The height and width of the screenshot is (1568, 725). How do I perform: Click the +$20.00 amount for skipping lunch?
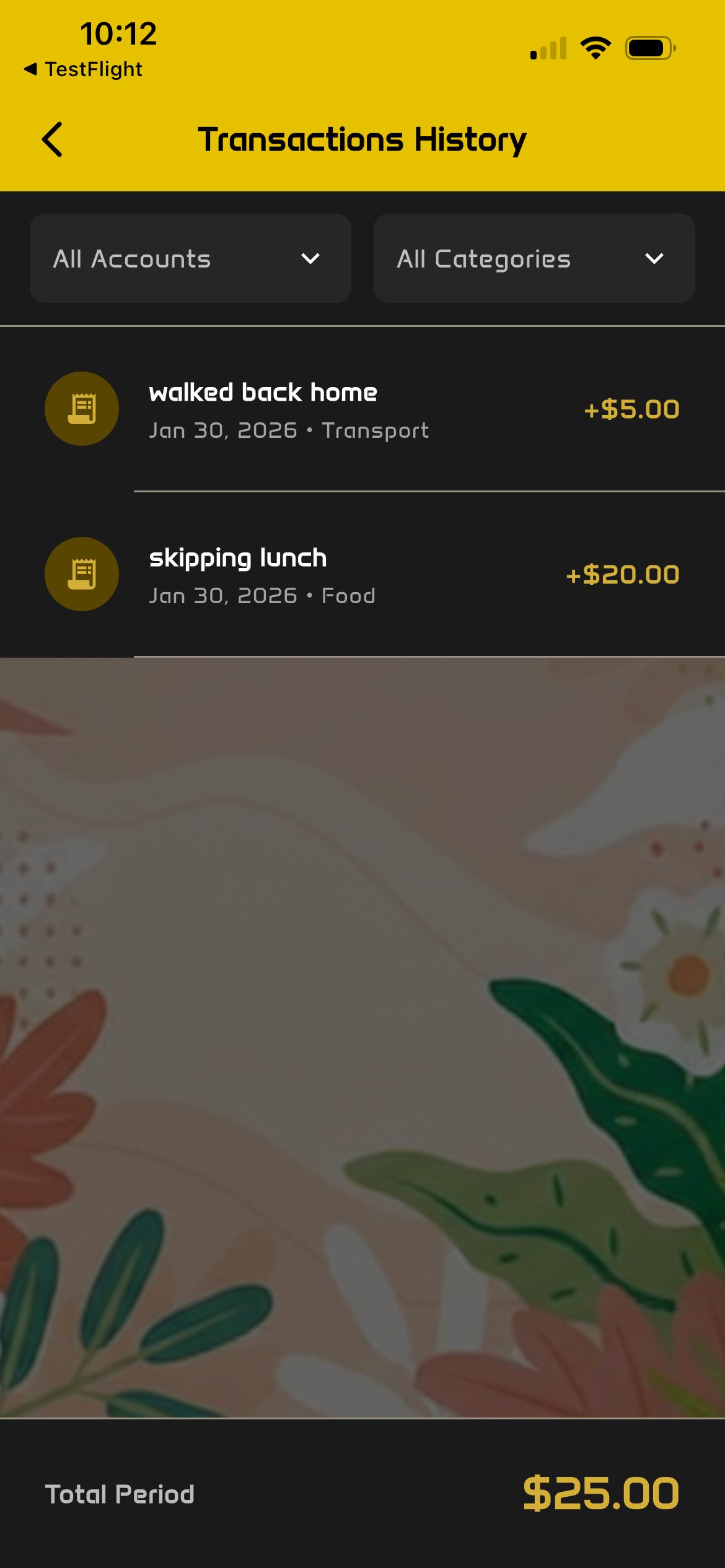(622, 574)
